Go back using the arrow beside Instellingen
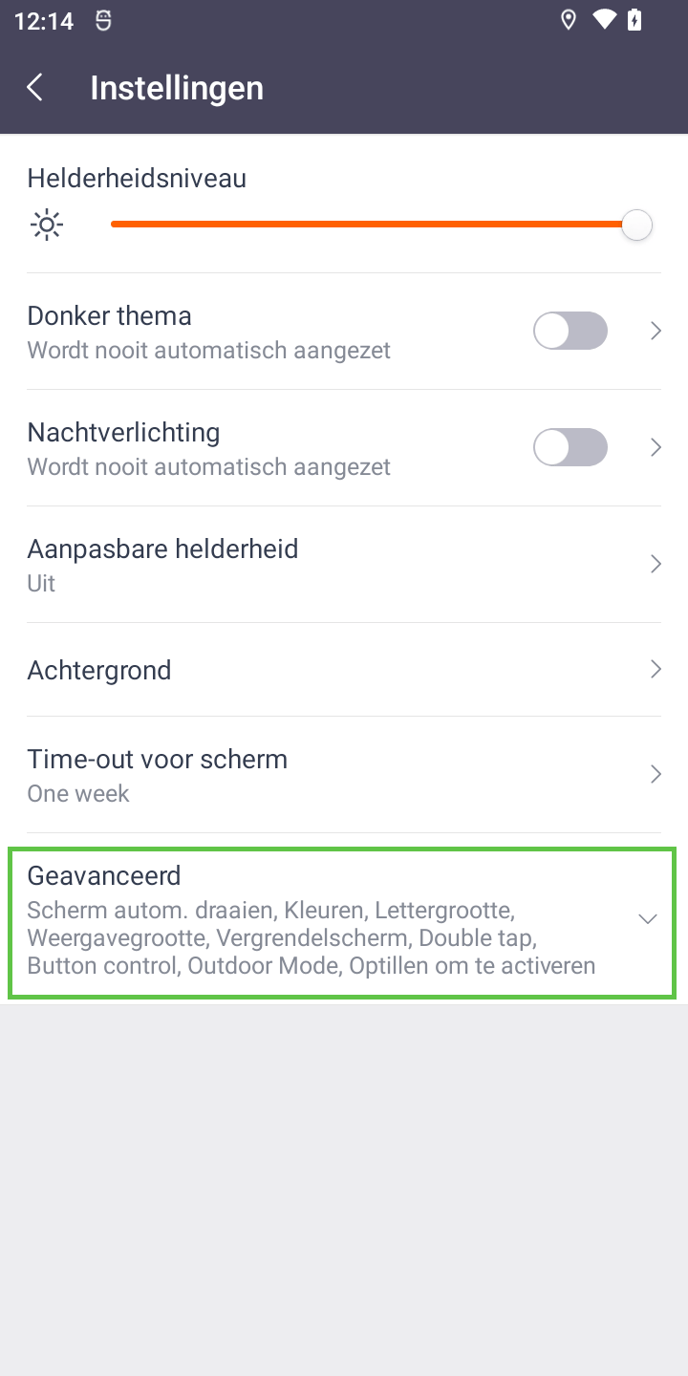The height and width of the screenshot is (1376, 688). click(x=35, y=87)
